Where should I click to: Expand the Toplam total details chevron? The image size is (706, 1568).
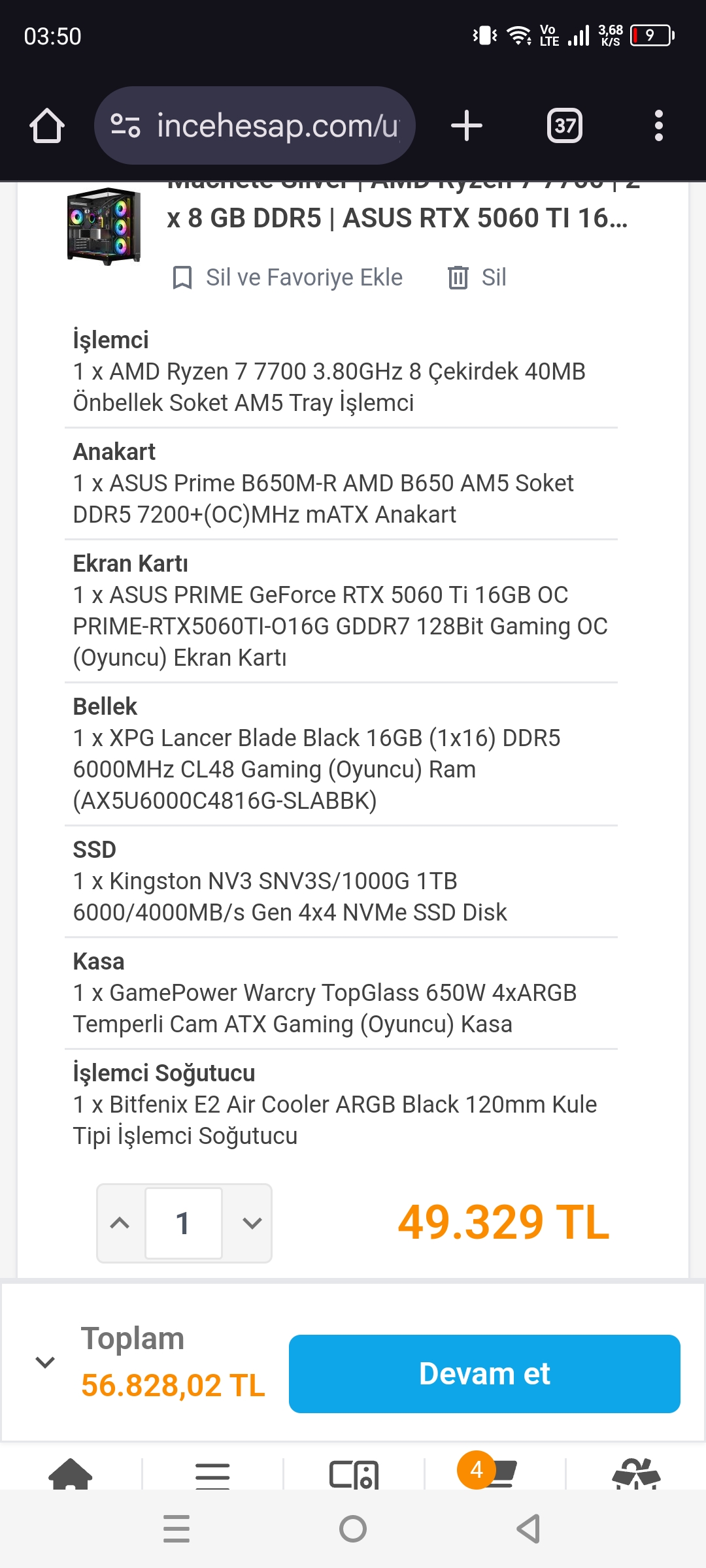point(45,1362)
